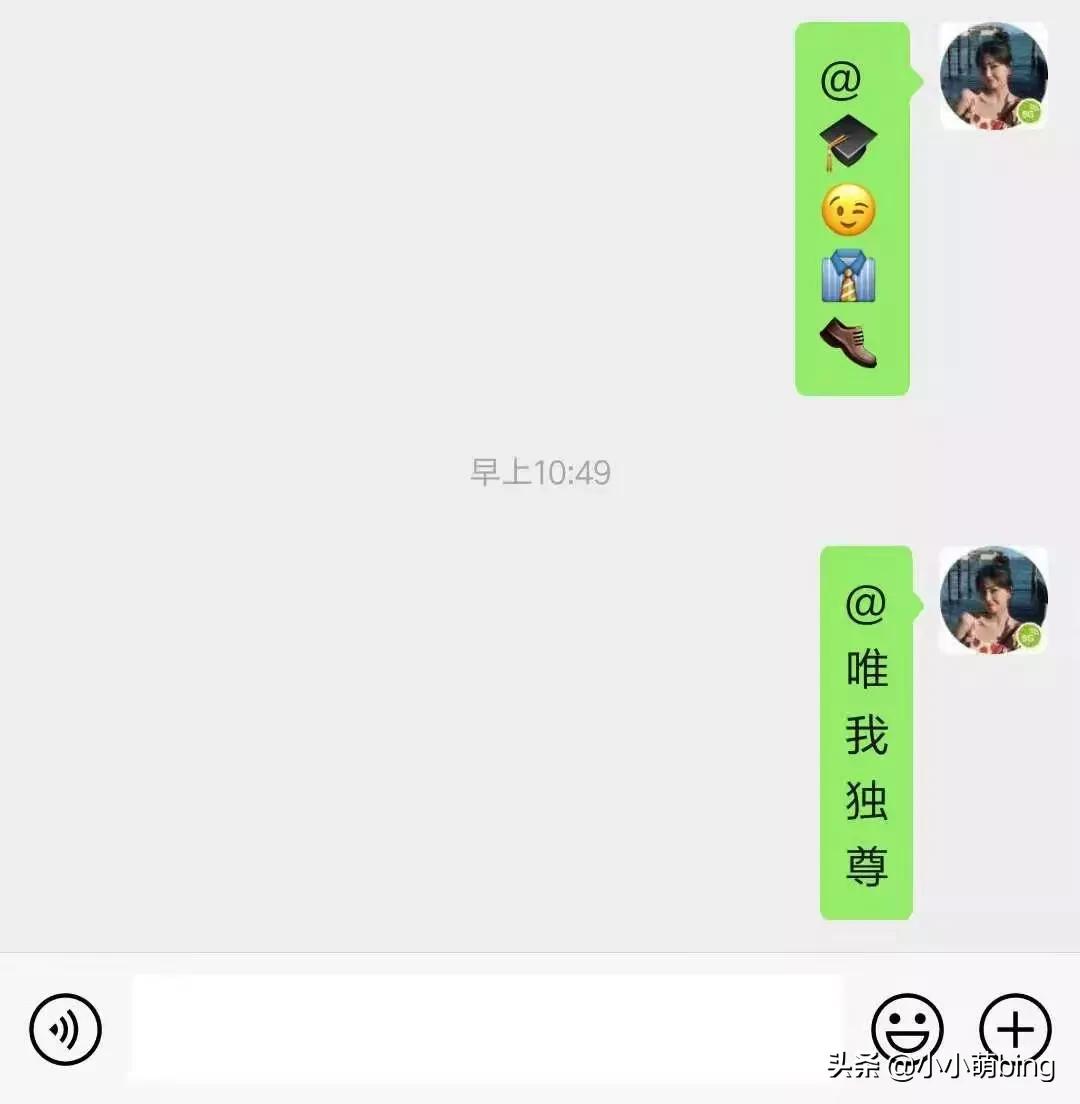The height and width of the screenshot is (1104, 1080).
Task: Select the graduation cap emoji in the message
Action: 849,141
